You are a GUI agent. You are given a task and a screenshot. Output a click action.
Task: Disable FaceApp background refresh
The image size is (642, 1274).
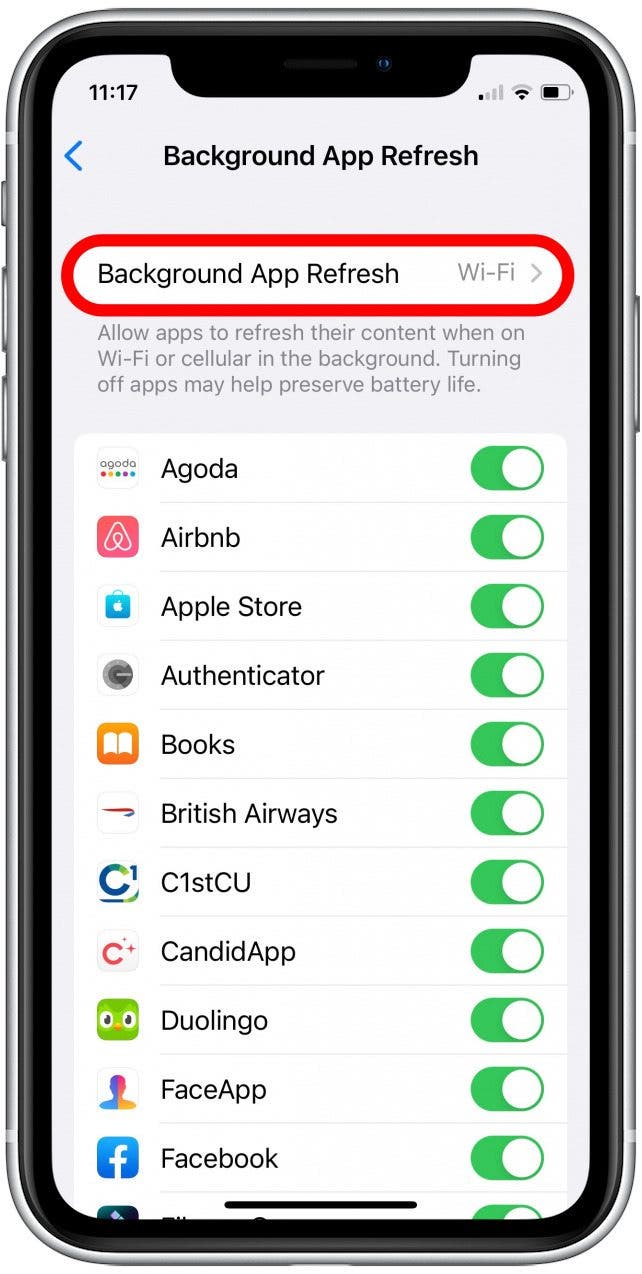tap(507, 1090)
